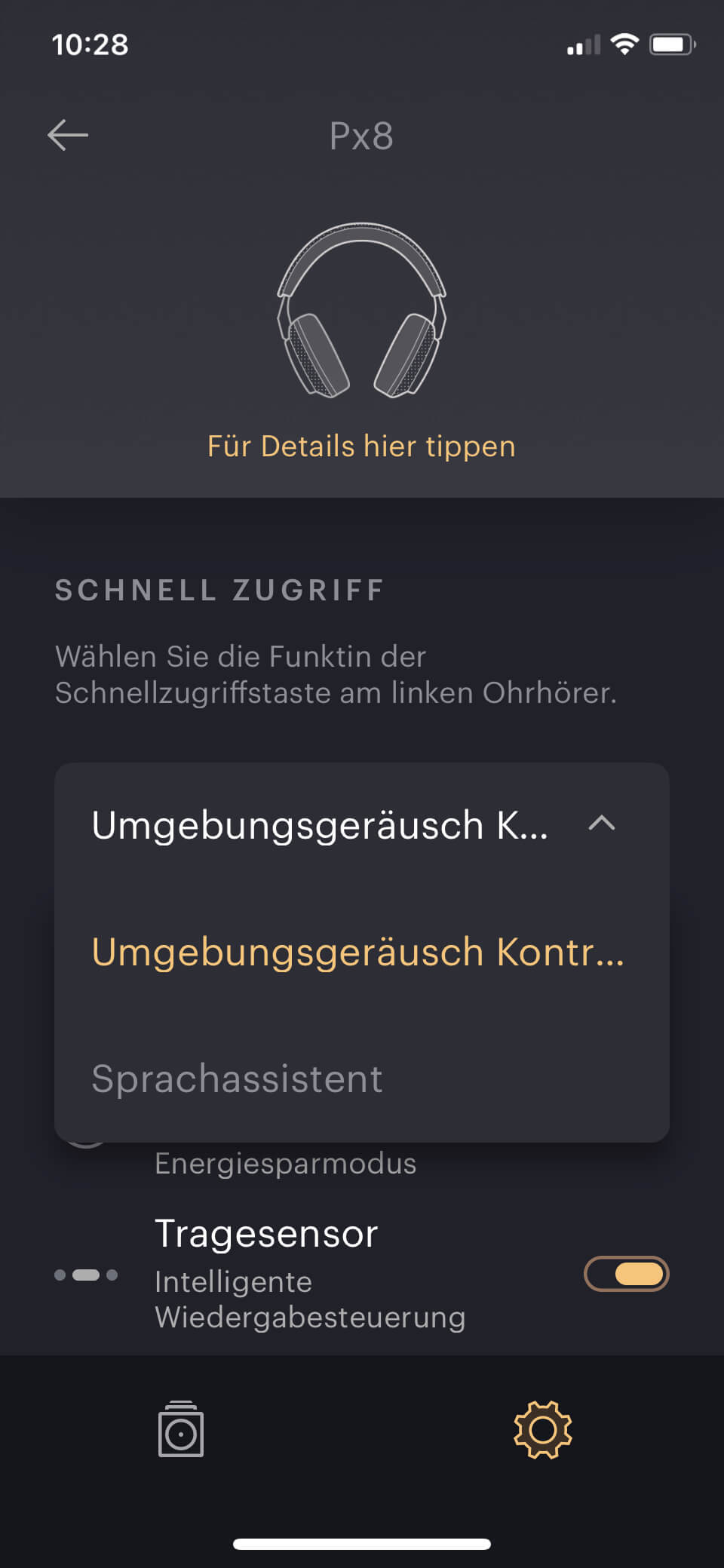Screen dimensions: 724x1568
Task: Choose Sprachassistent option
Action: pyautogui.click(x=238, y=1079)
